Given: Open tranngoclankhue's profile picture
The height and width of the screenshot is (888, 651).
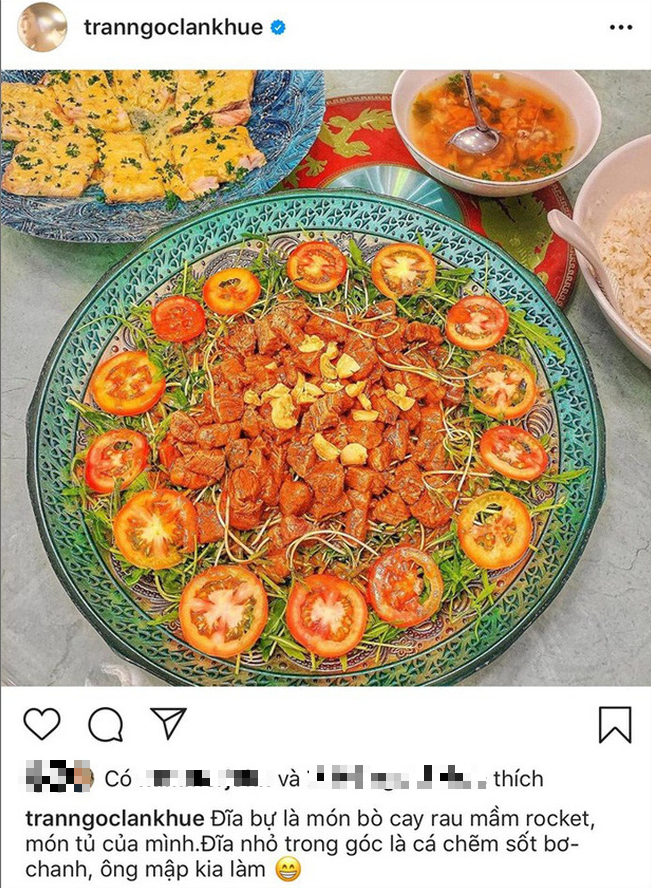Looking at the screenshot, I should click(x=42, y=28).
